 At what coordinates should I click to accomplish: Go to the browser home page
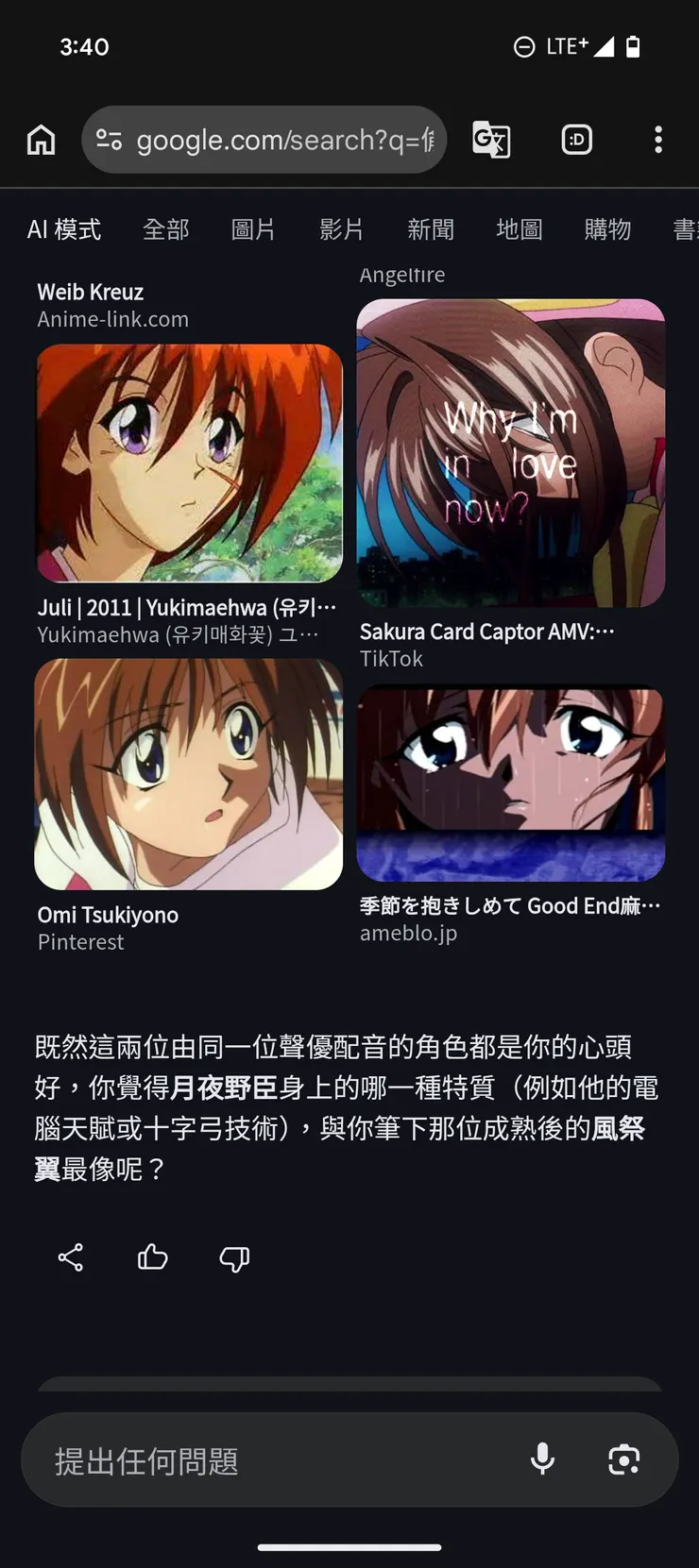click(x=41, y=140)
